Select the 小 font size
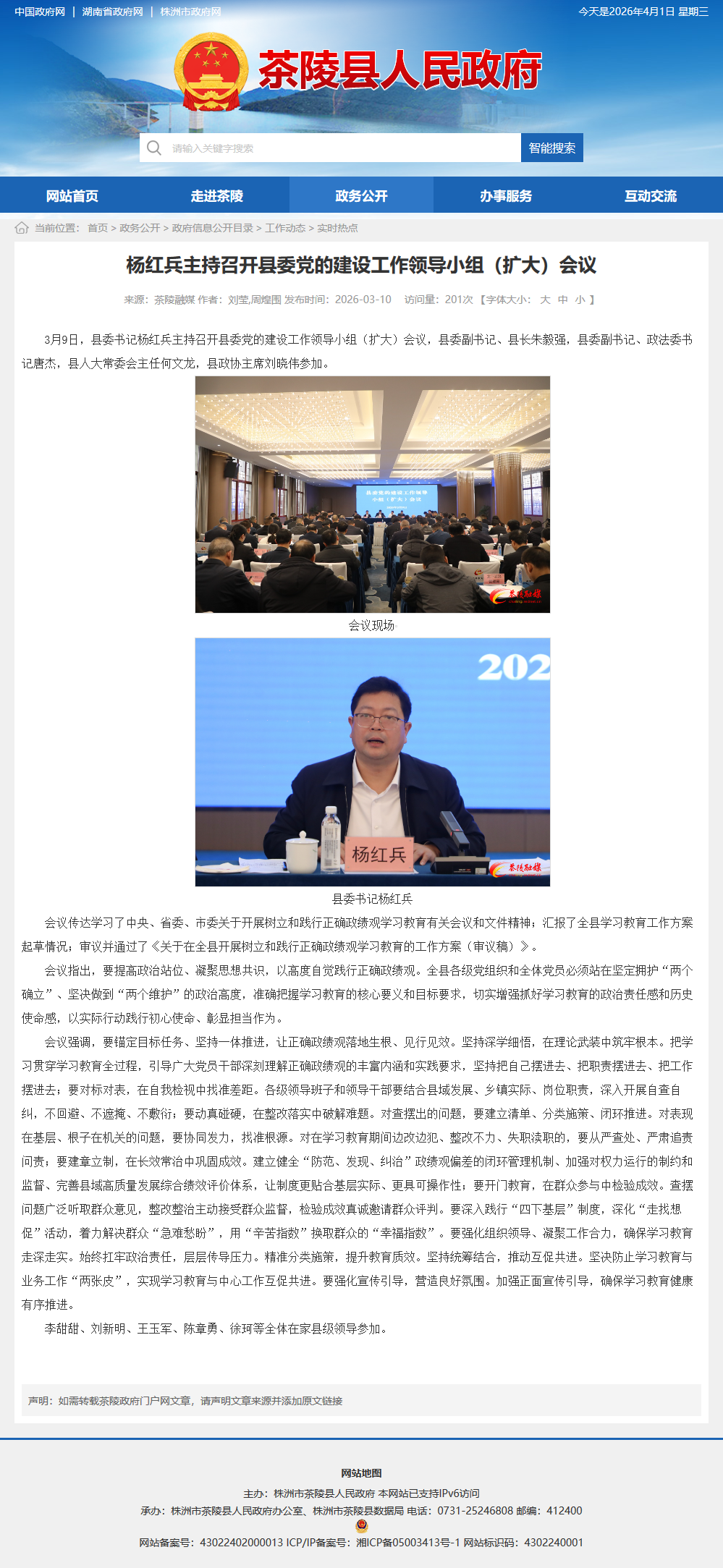 (580, 300)
